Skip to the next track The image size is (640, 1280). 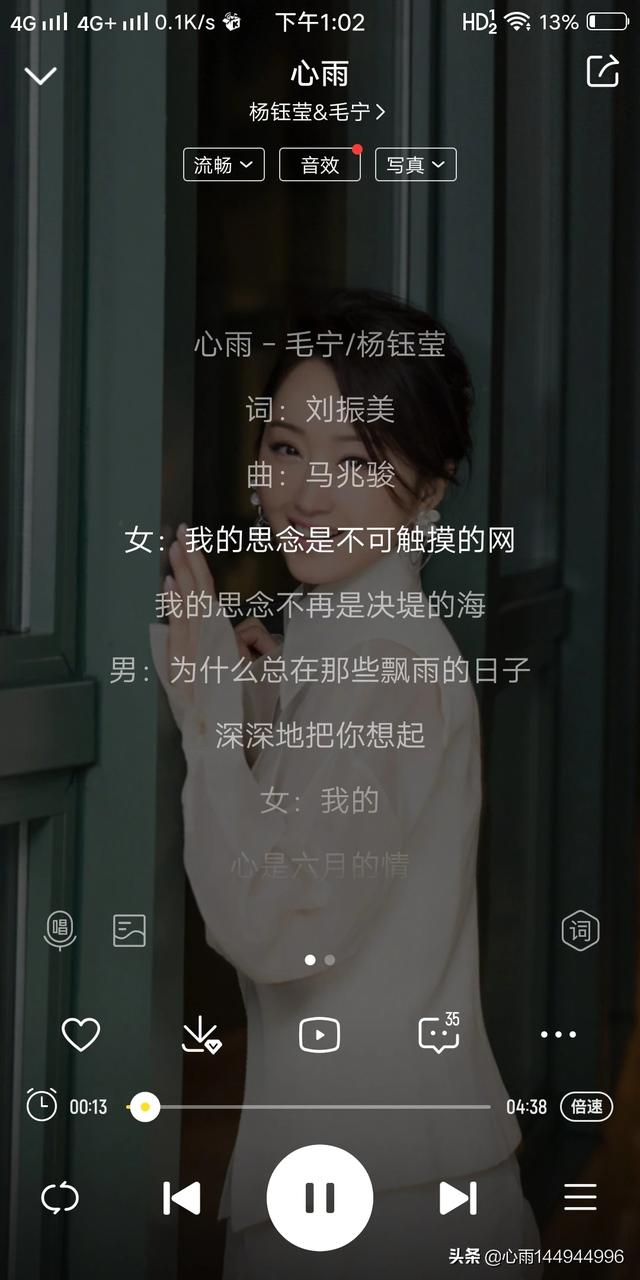pos(458,1197)
